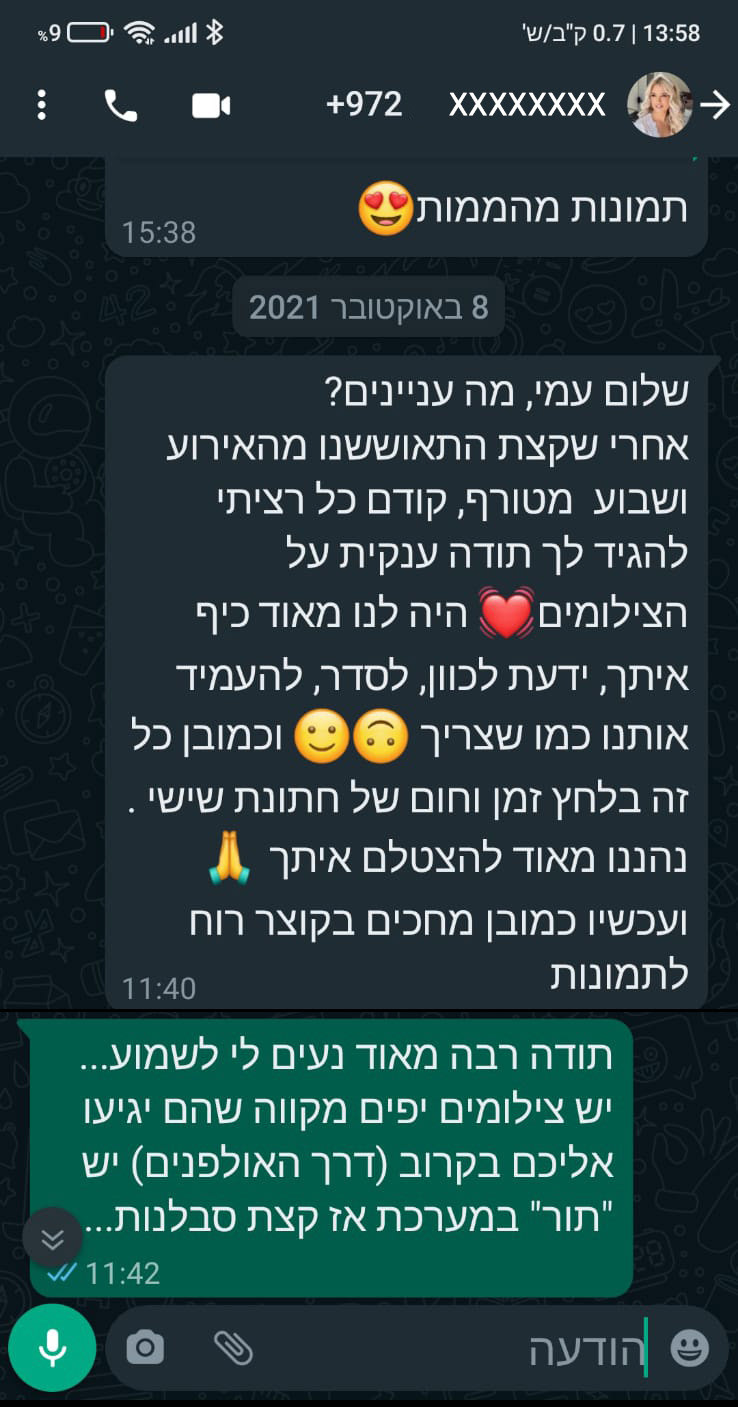Open the contact's profile picture
The image size is (738, 1407).
point(659,104)
